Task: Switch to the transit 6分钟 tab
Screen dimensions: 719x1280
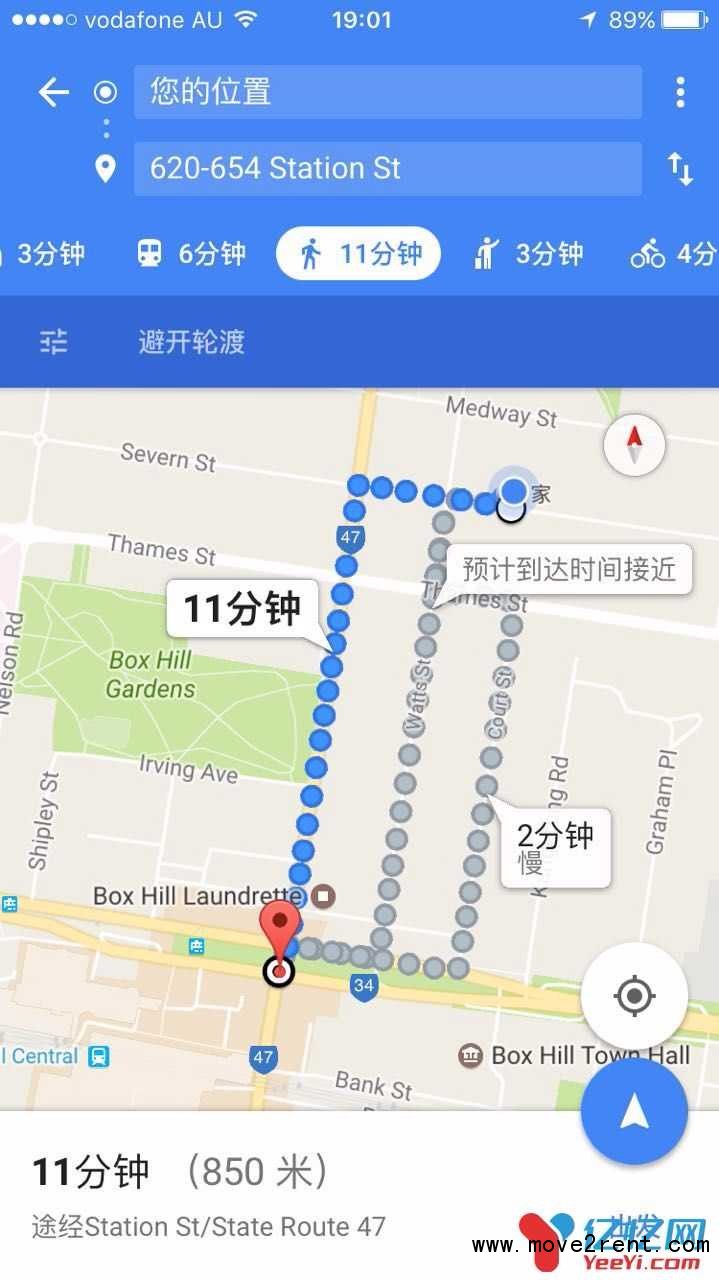Action: click(191, 254)
